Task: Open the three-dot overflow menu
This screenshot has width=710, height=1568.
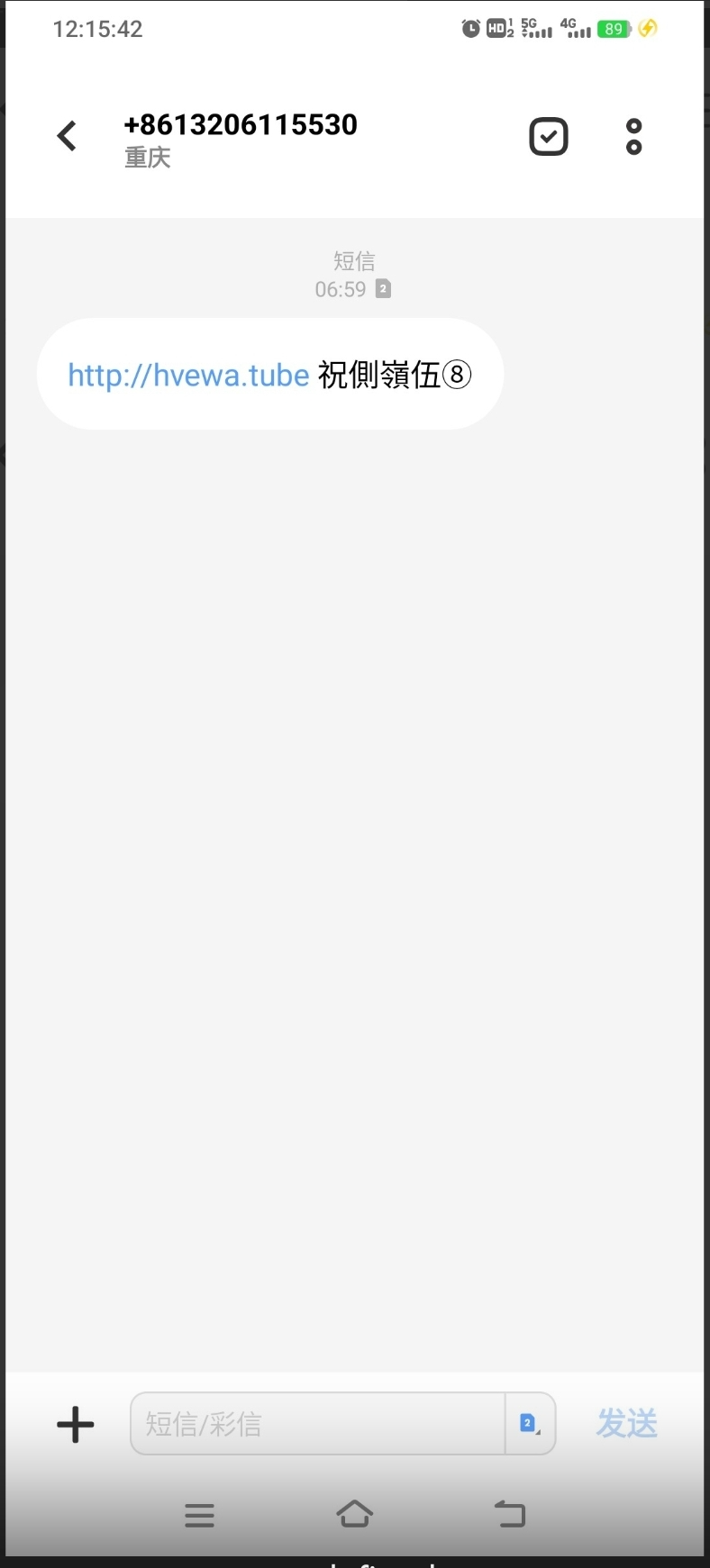Action: 633,137
